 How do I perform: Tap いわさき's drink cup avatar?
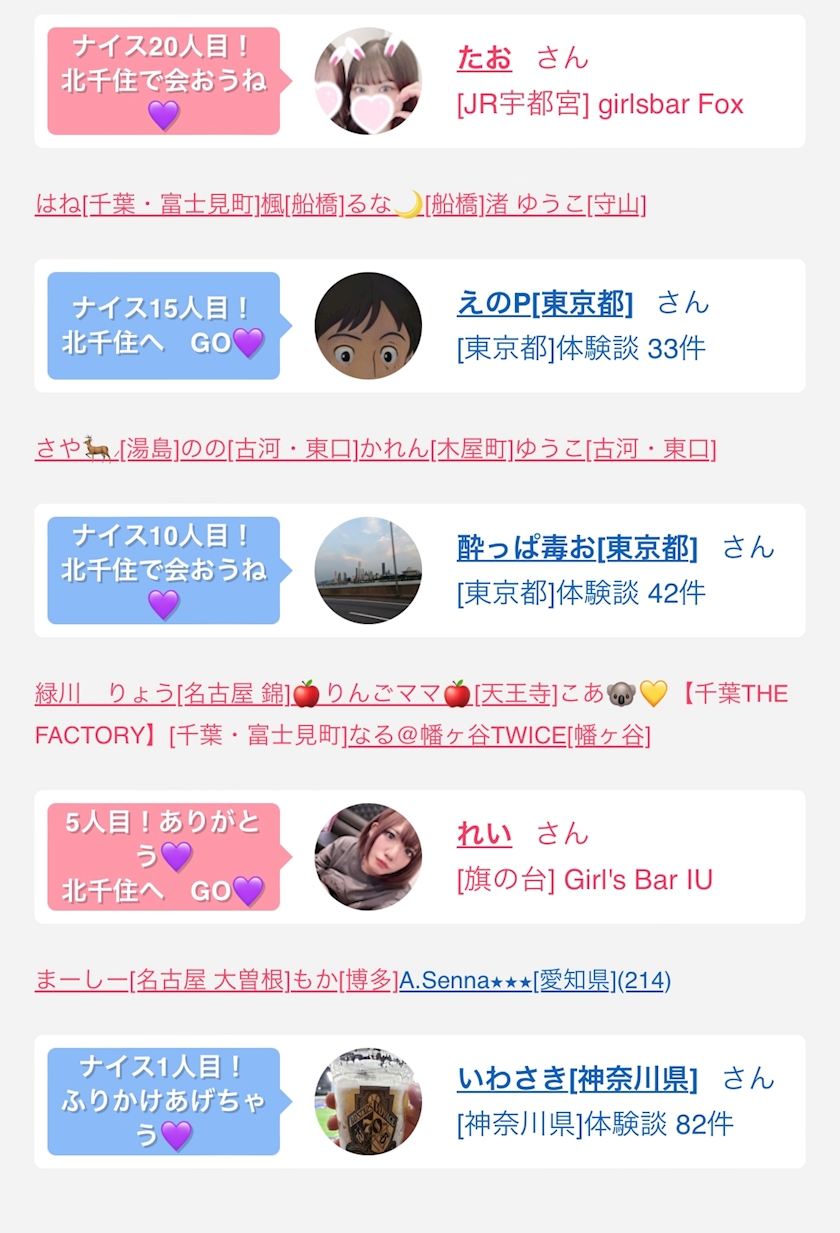click(368, 1102)
